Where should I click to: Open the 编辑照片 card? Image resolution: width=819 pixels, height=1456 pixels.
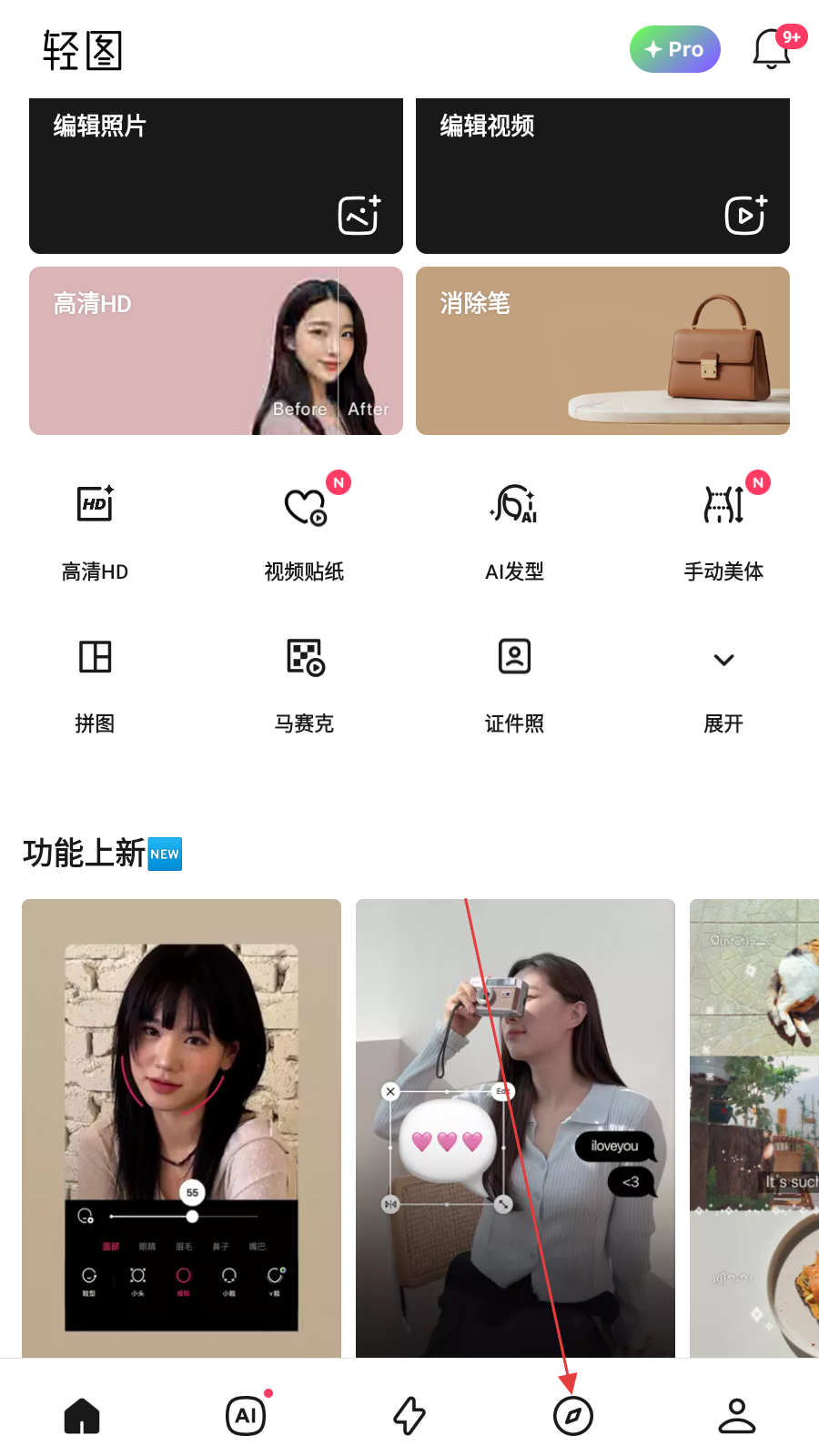point(216,176)
